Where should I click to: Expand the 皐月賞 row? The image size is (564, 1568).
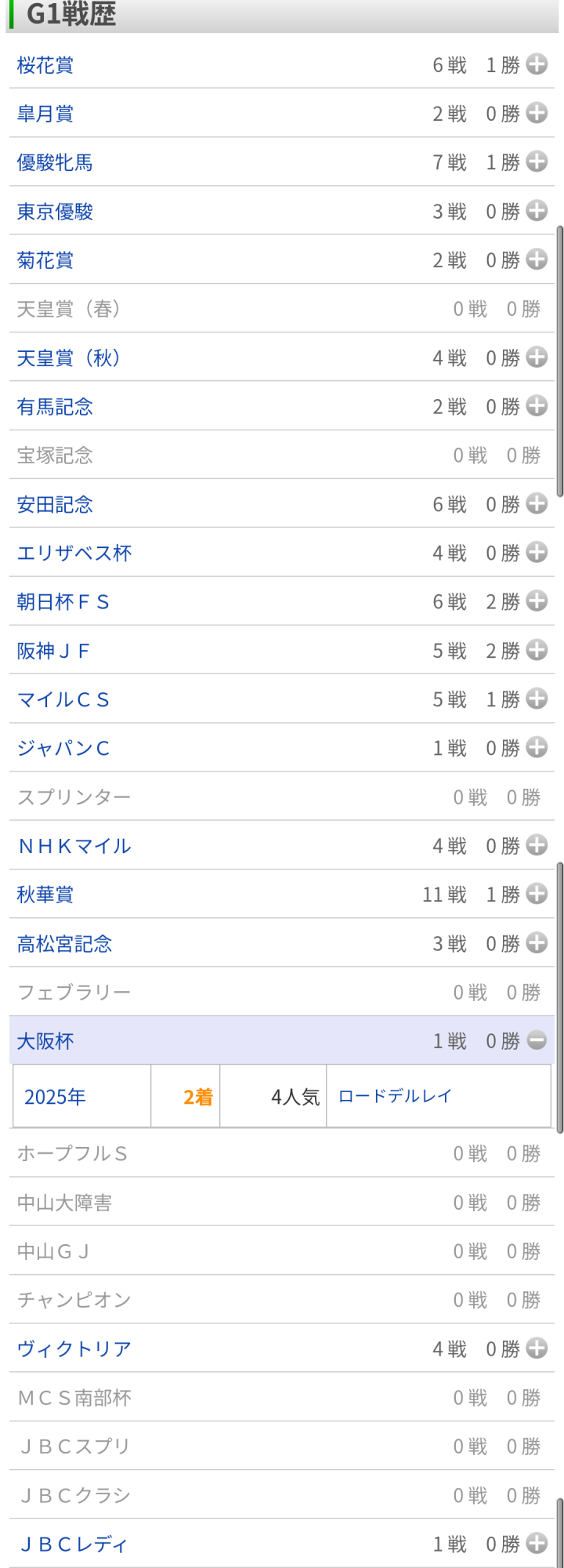(537, 113)
